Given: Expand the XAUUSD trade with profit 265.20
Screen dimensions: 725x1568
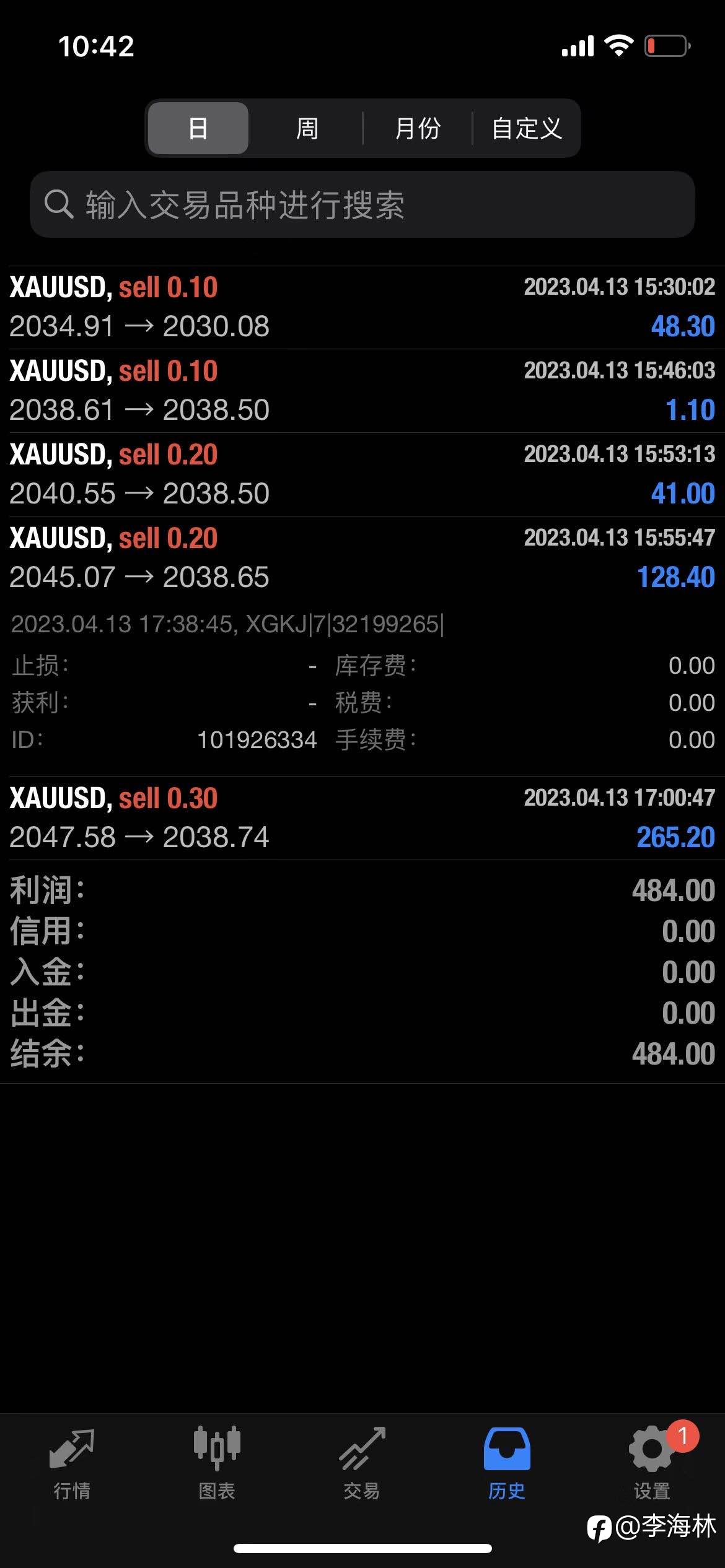Looking at the screenshot, I should pyautogui.click(x=362, y=818).
